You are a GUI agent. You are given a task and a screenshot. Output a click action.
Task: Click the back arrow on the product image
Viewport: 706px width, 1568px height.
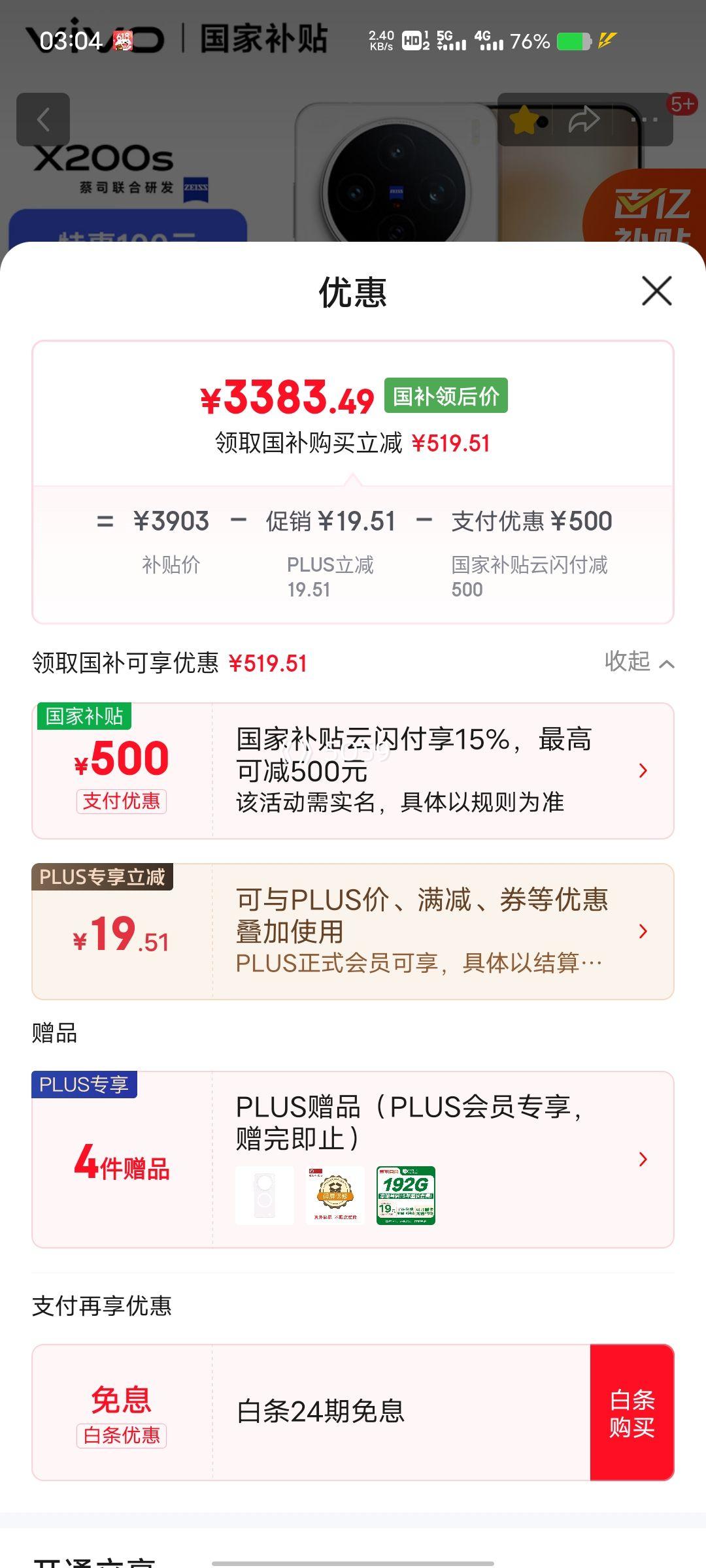pos(43,119)
